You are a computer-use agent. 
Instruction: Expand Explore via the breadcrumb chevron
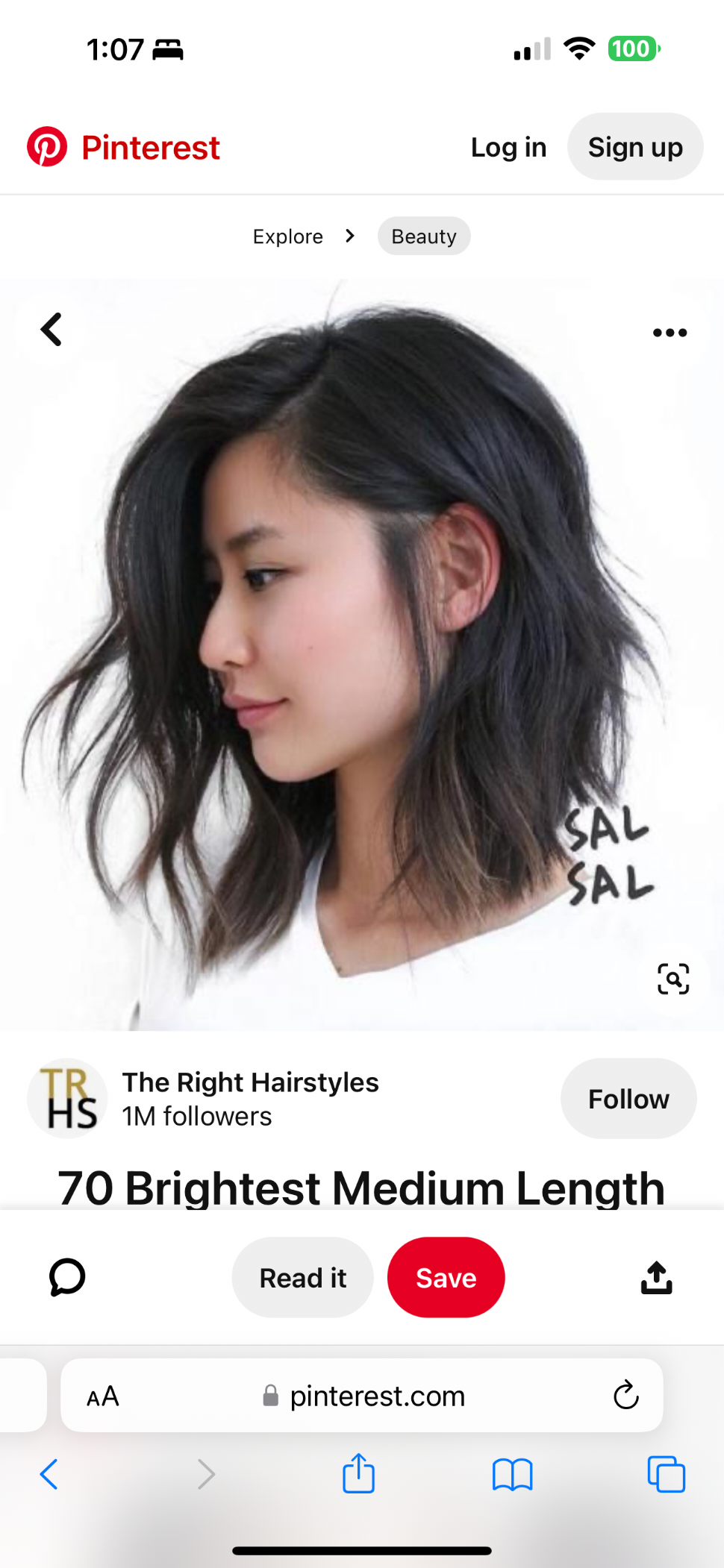tap(349, 236)
